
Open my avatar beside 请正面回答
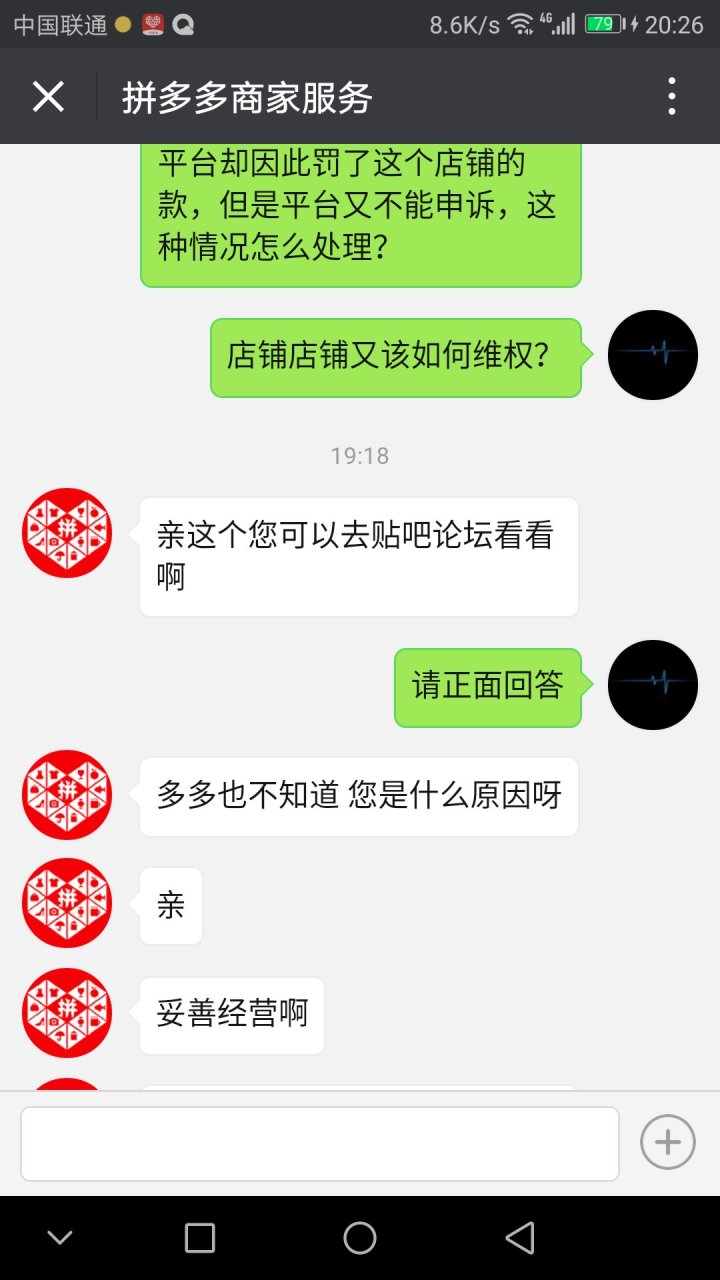pyautogui.click(x=652, y=684)
